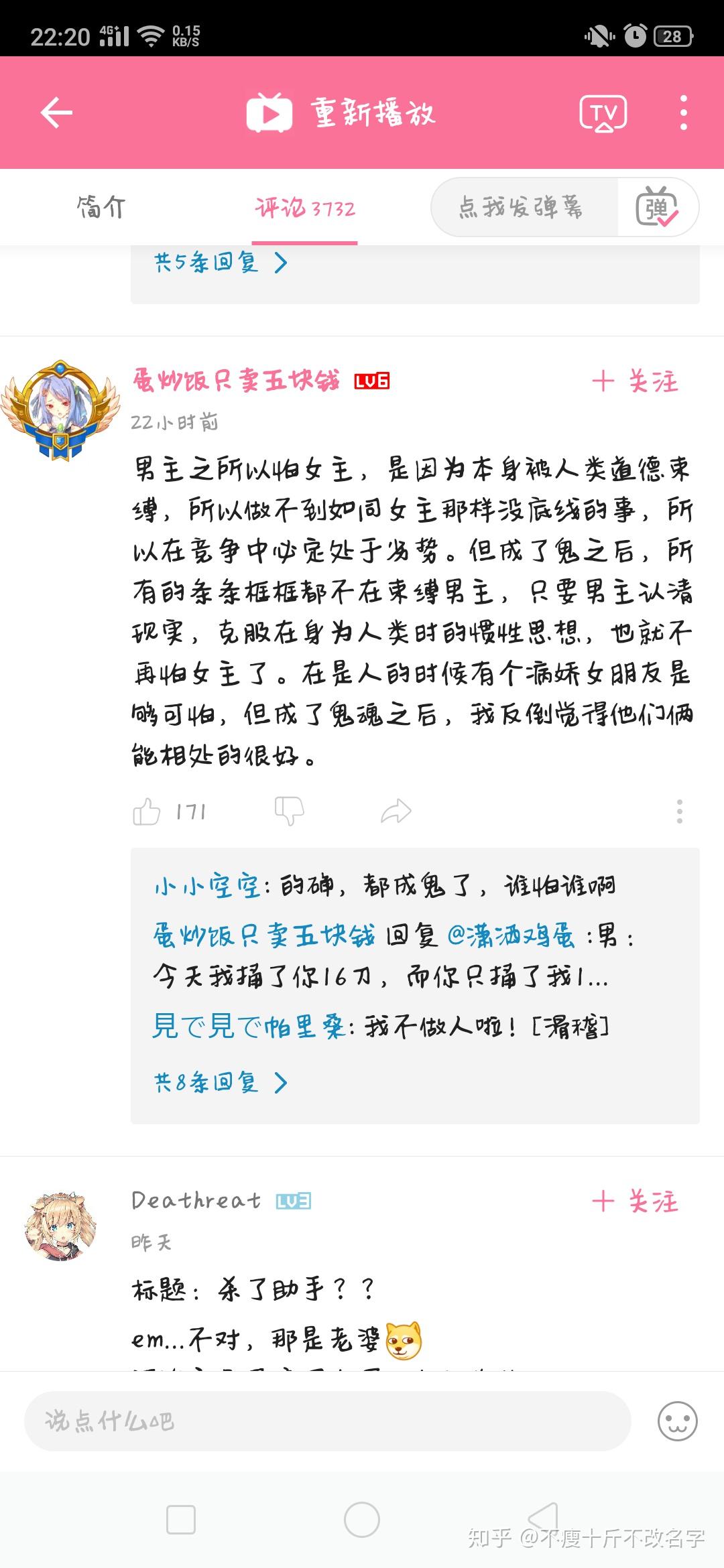Share 蛋炒饭只卖五块钱's comment
Screen dimensions: 724x1568
pyautogui.click(x=396, y=811)
